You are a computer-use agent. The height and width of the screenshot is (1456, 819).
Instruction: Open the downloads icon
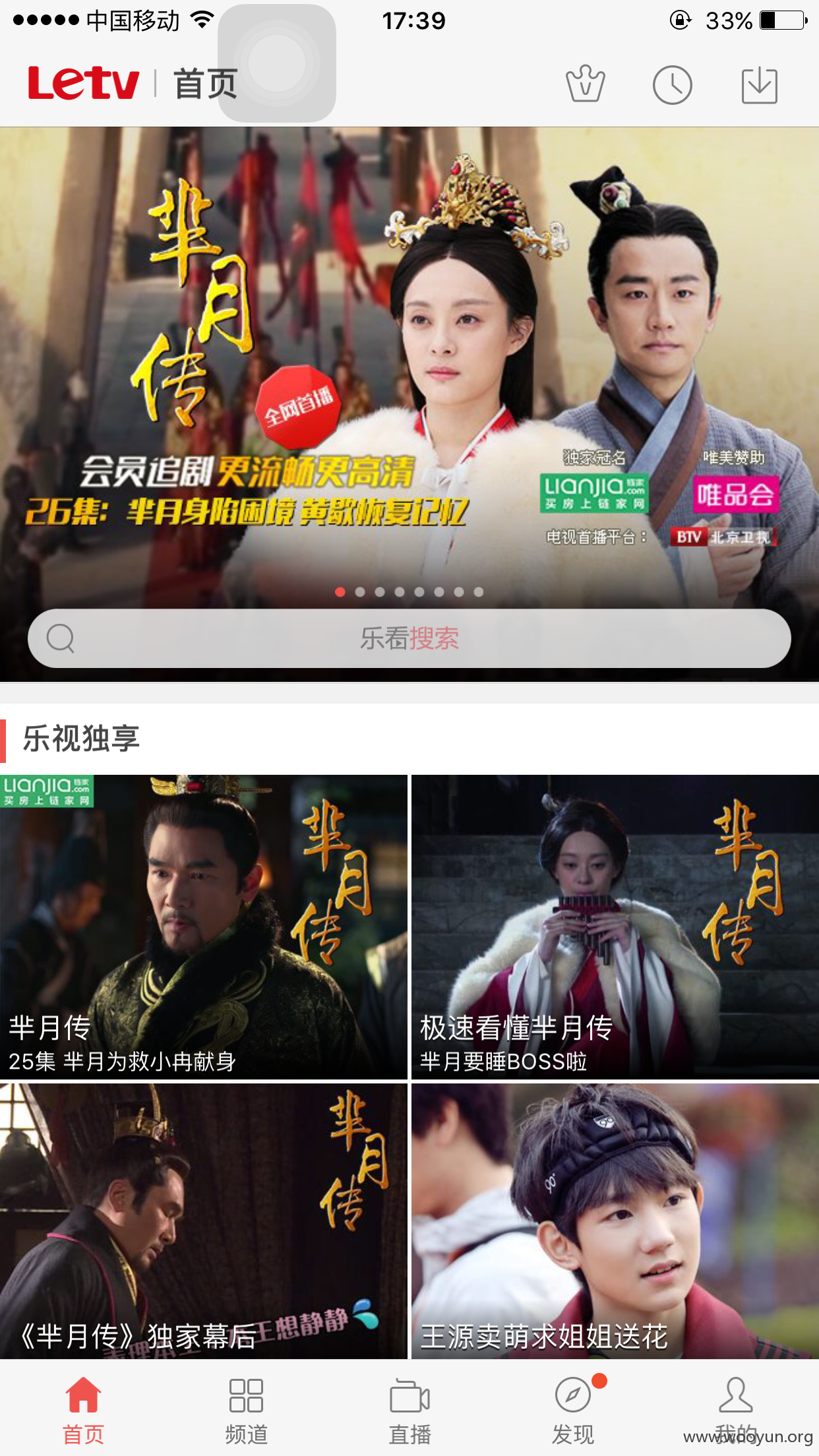(759, 85)
